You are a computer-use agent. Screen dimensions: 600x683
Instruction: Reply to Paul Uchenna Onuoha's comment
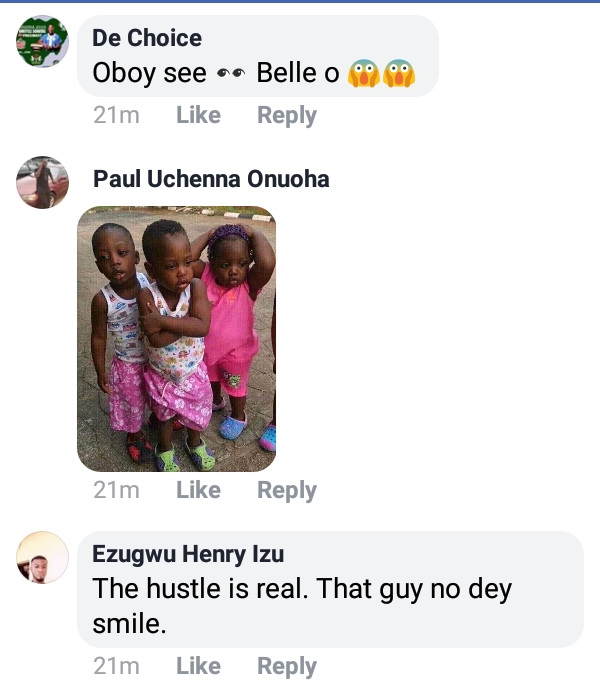(287, 490)
